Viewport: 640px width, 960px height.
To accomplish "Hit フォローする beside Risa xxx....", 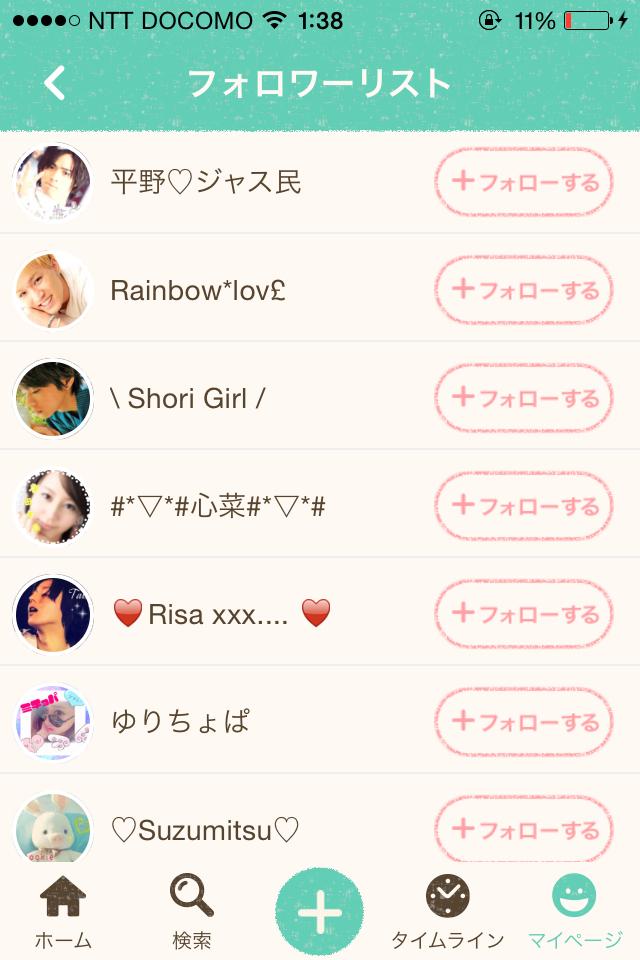I will 523,614.
